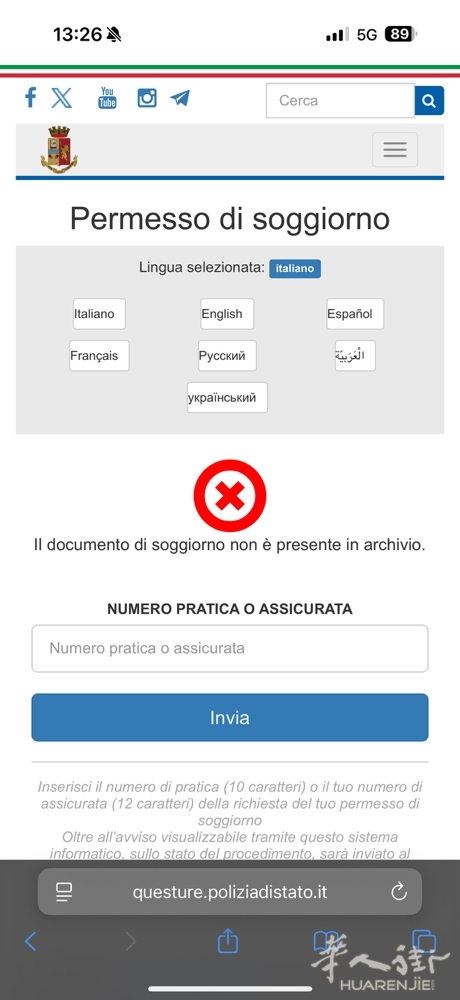Open the Facebook page icon
460x1000 pixels.
pyautogui.click(x=30, y=98)
